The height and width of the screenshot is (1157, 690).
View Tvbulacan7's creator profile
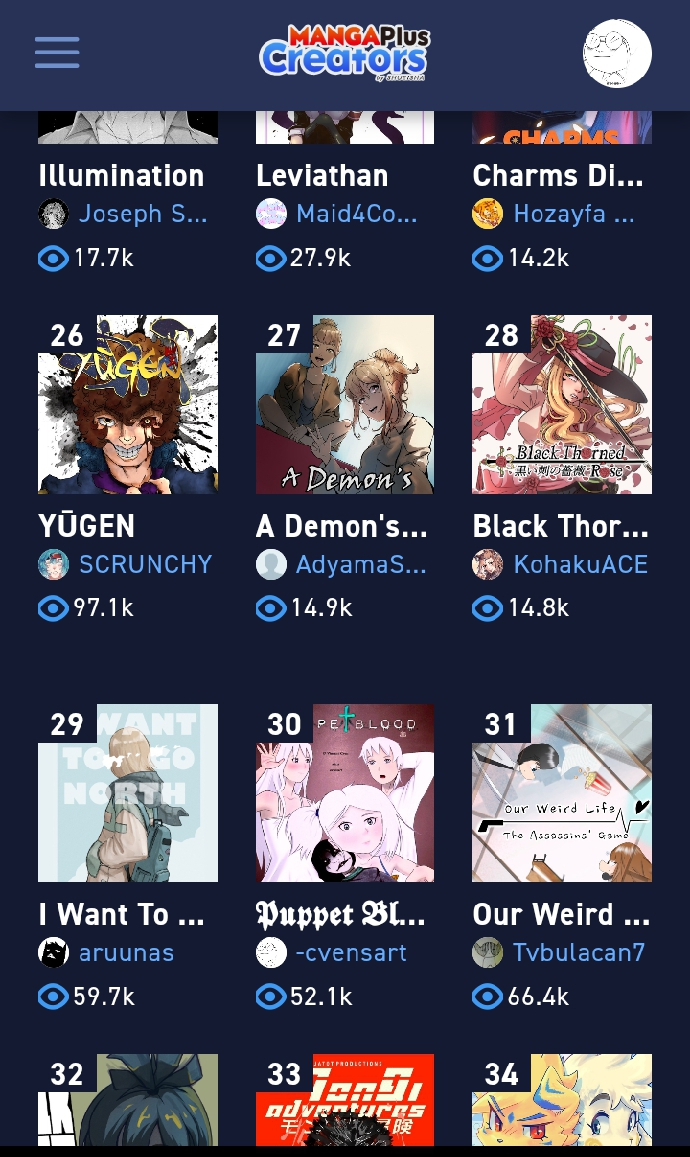point(578,952)
